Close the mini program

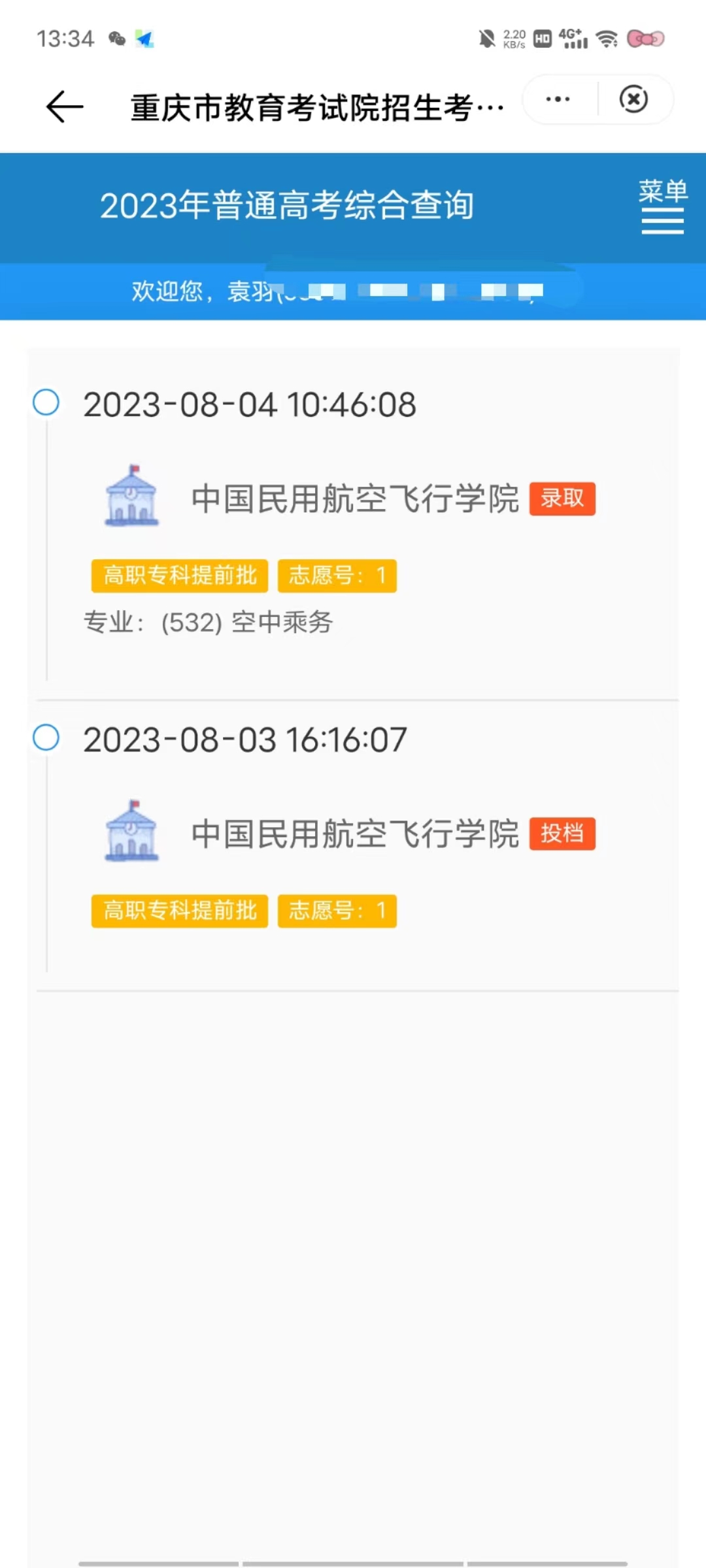coord(633,99)
